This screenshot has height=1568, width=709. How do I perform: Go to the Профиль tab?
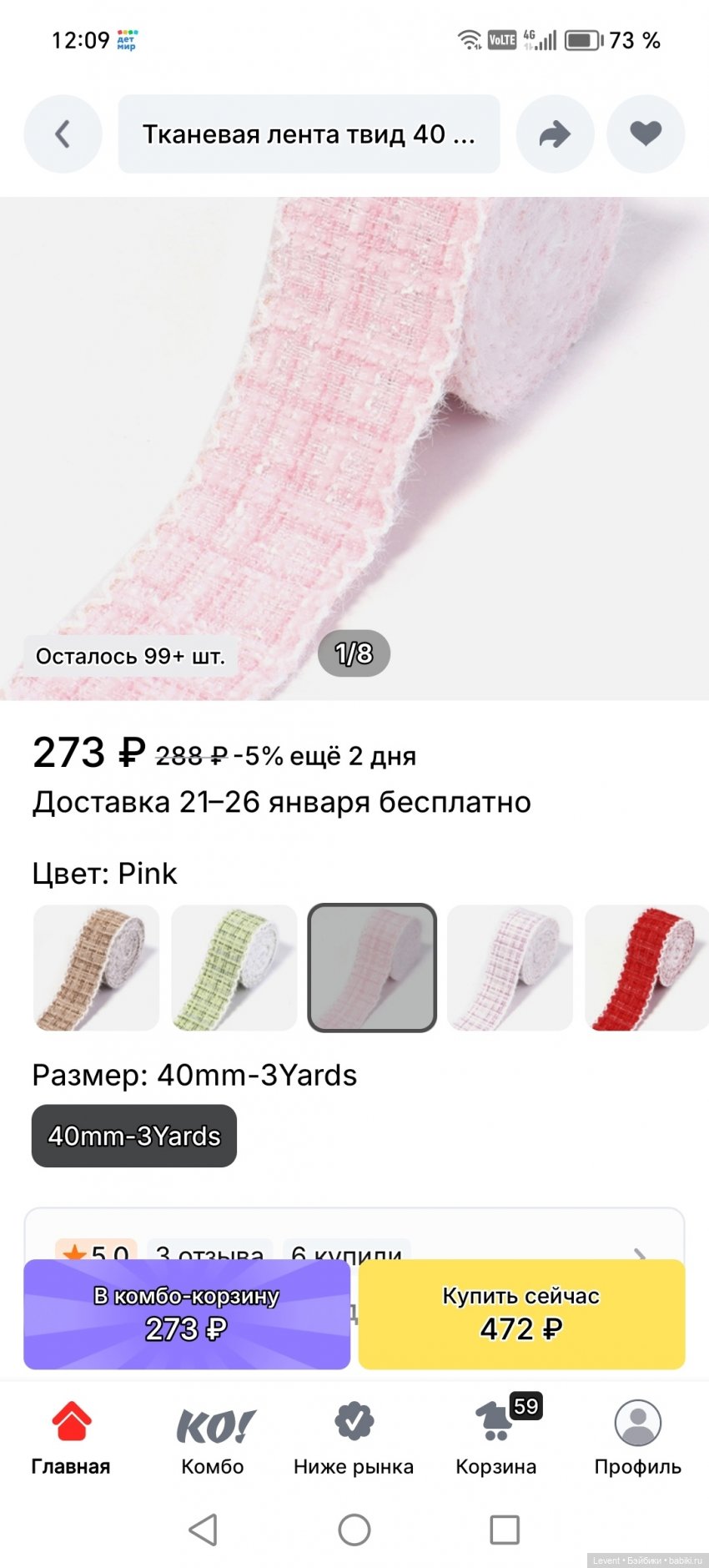coord(638,1437)
